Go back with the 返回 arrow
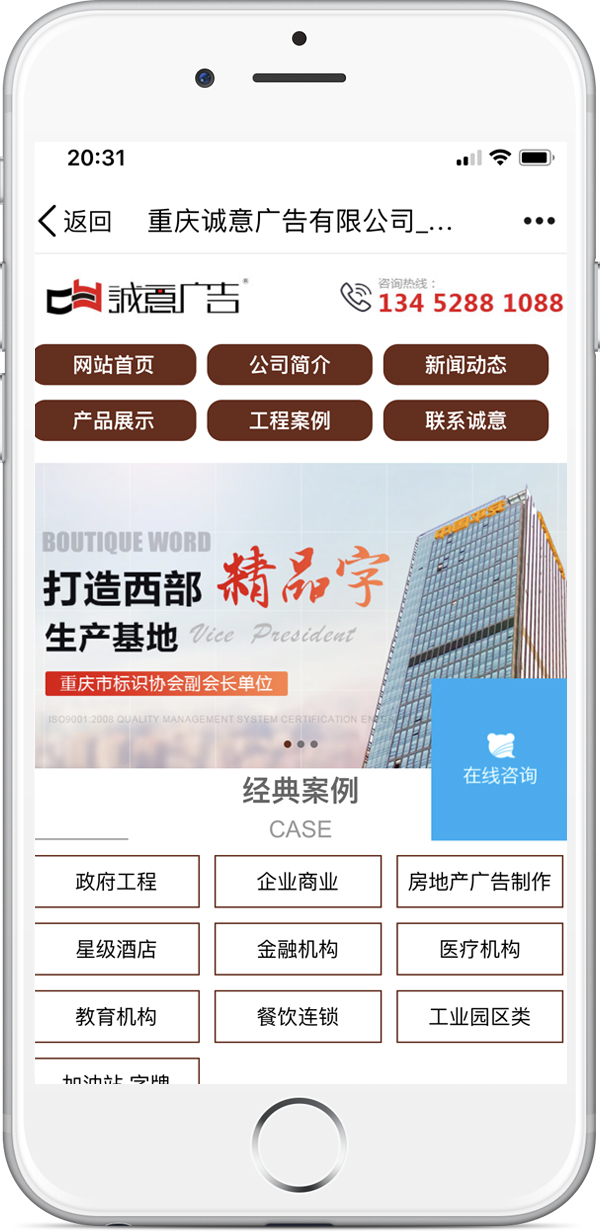The image size is (600, 1232). 73,221
